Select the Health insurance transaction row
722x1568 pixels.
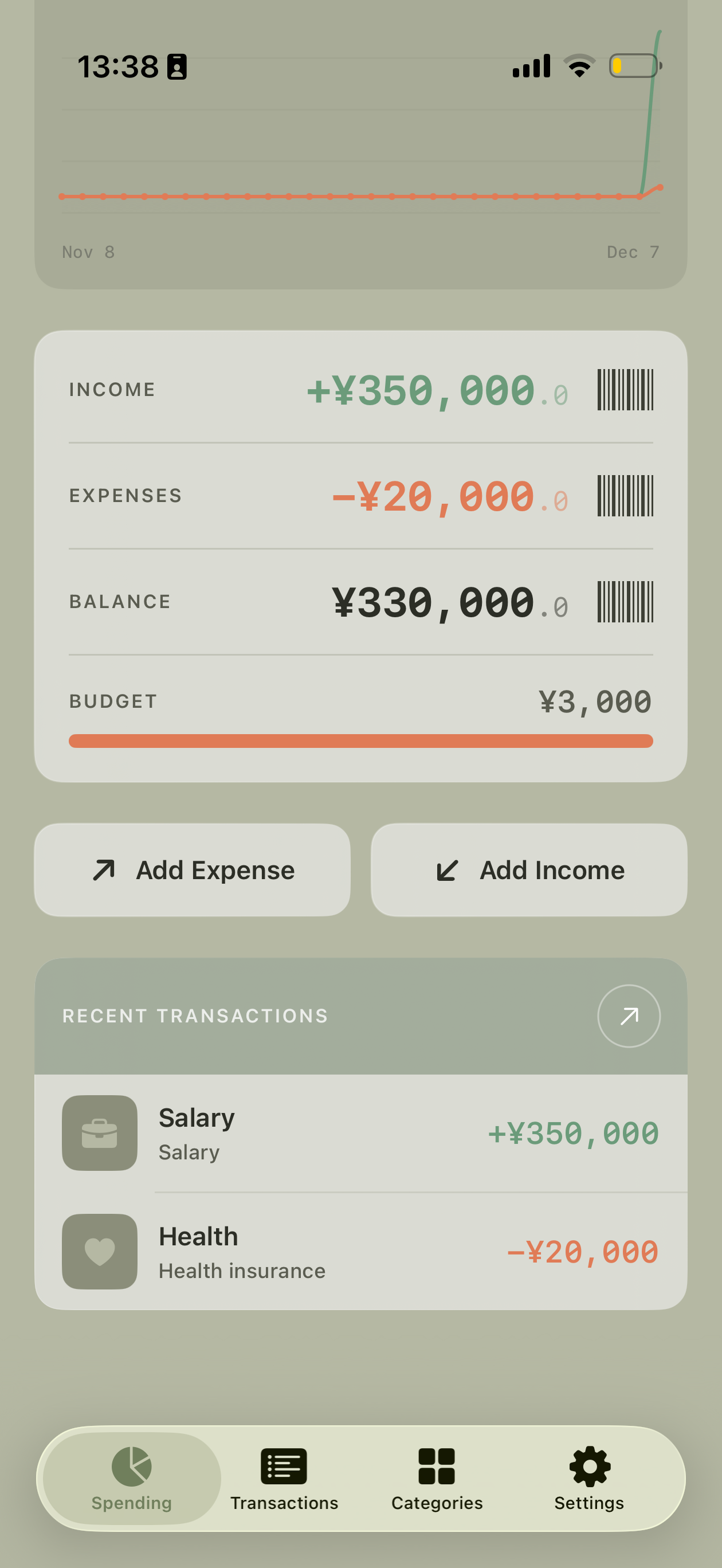(x=361, y=1251)
